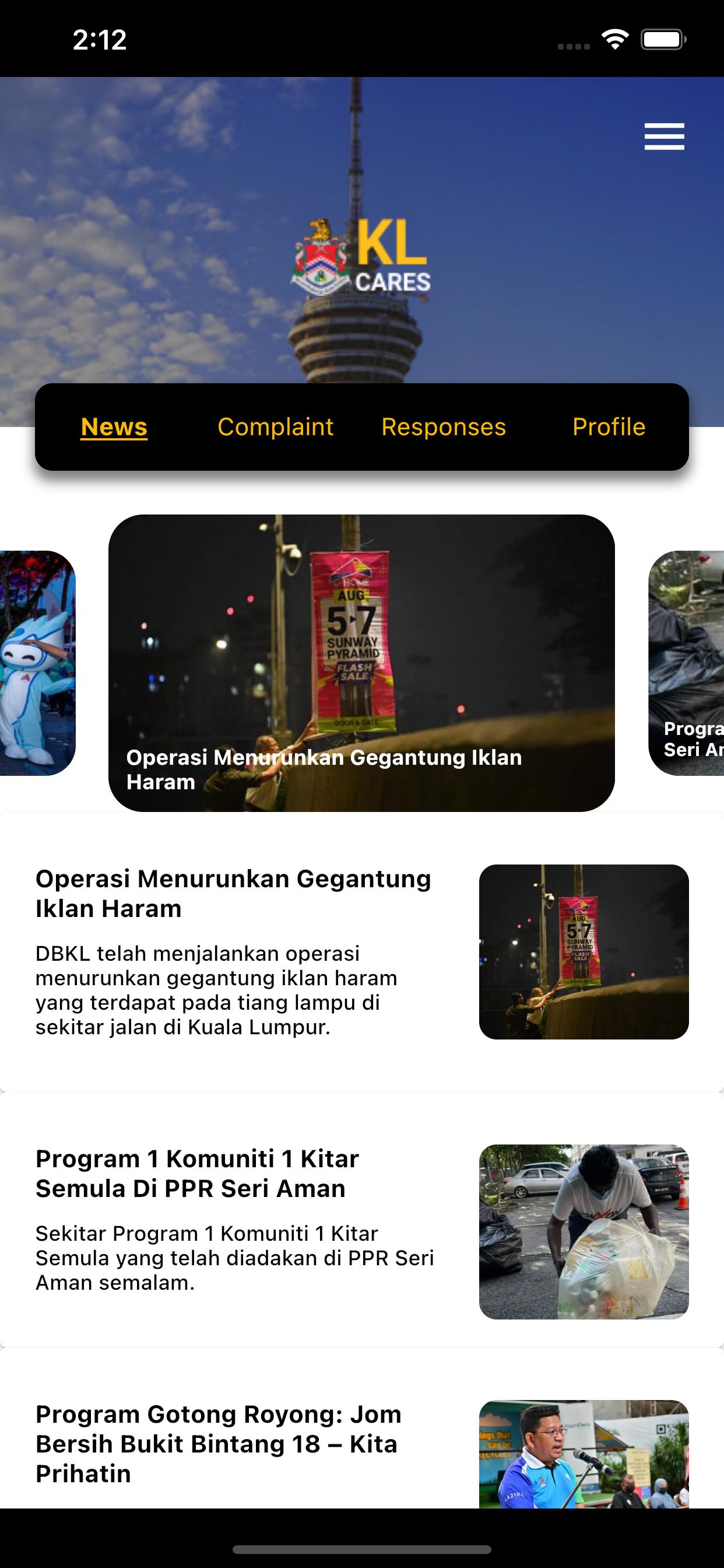Switch to the Complaint tab
Viewport: 724px width, 1568px height.
[x=275, y=426]
